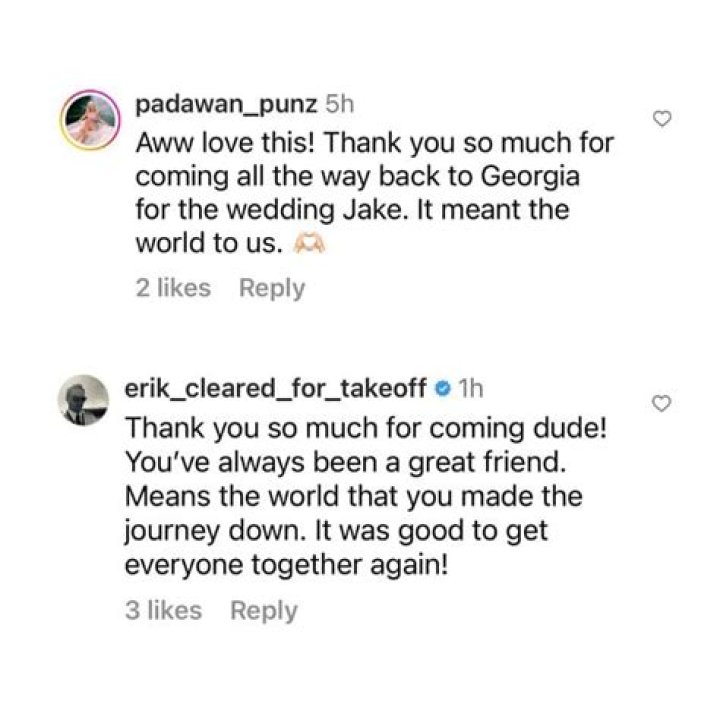Open the padawan_punz username link
This screenshot has width=720, height=720.
point(226,105)
